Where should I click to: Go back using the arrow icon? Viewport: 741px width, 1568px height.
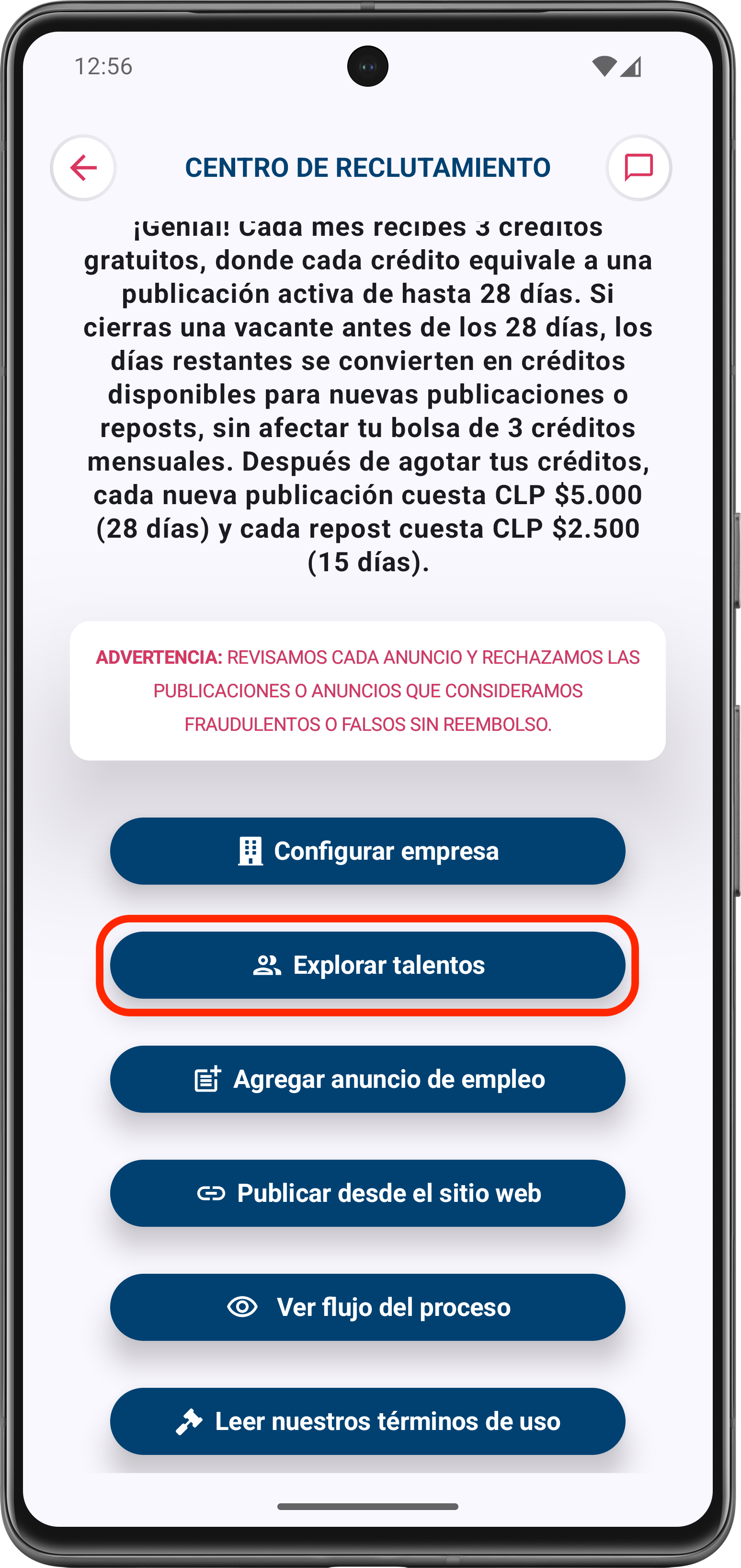pos(83,168)
